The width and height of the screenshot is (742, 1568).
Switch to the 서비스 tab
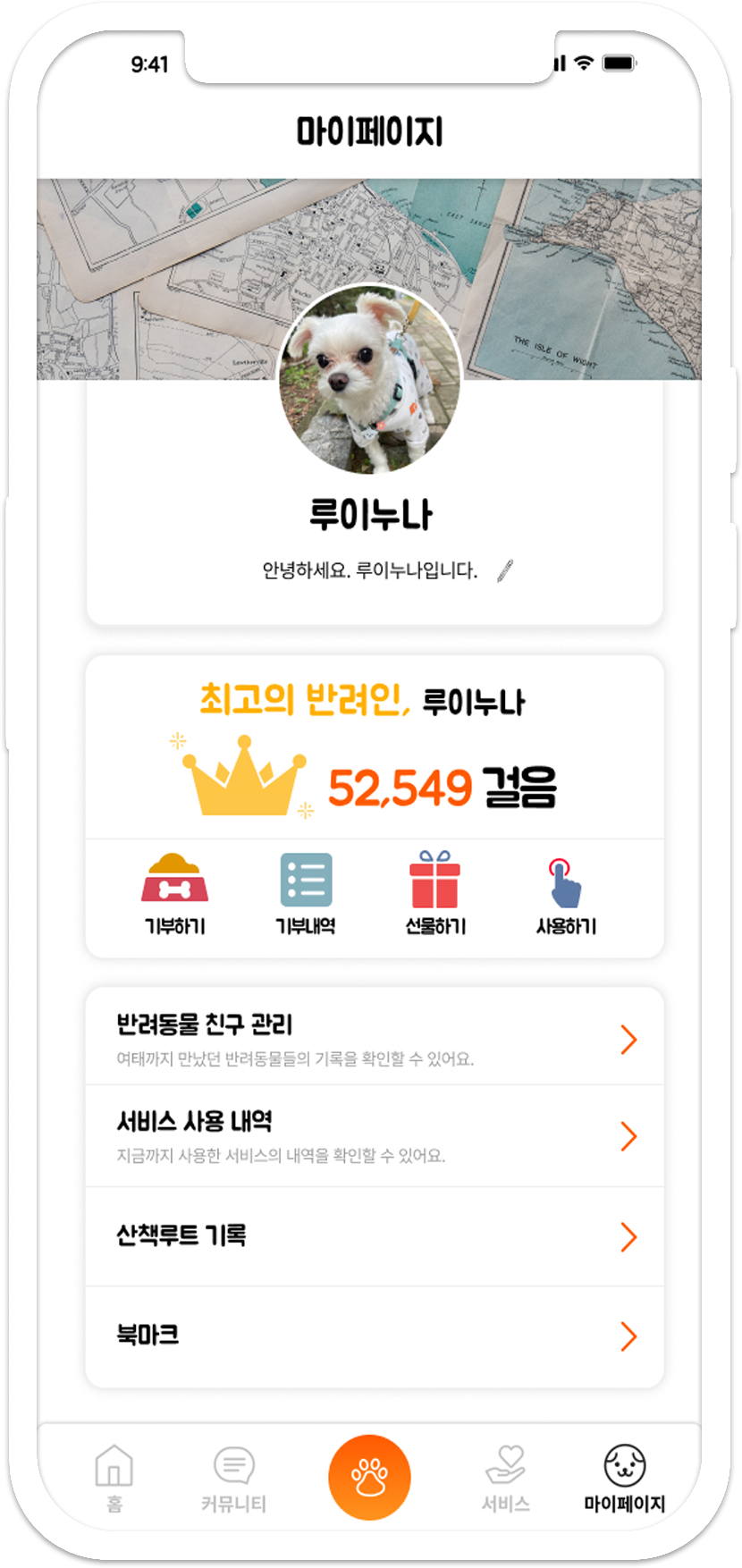pyautogui.click(x=506, y=1479)
